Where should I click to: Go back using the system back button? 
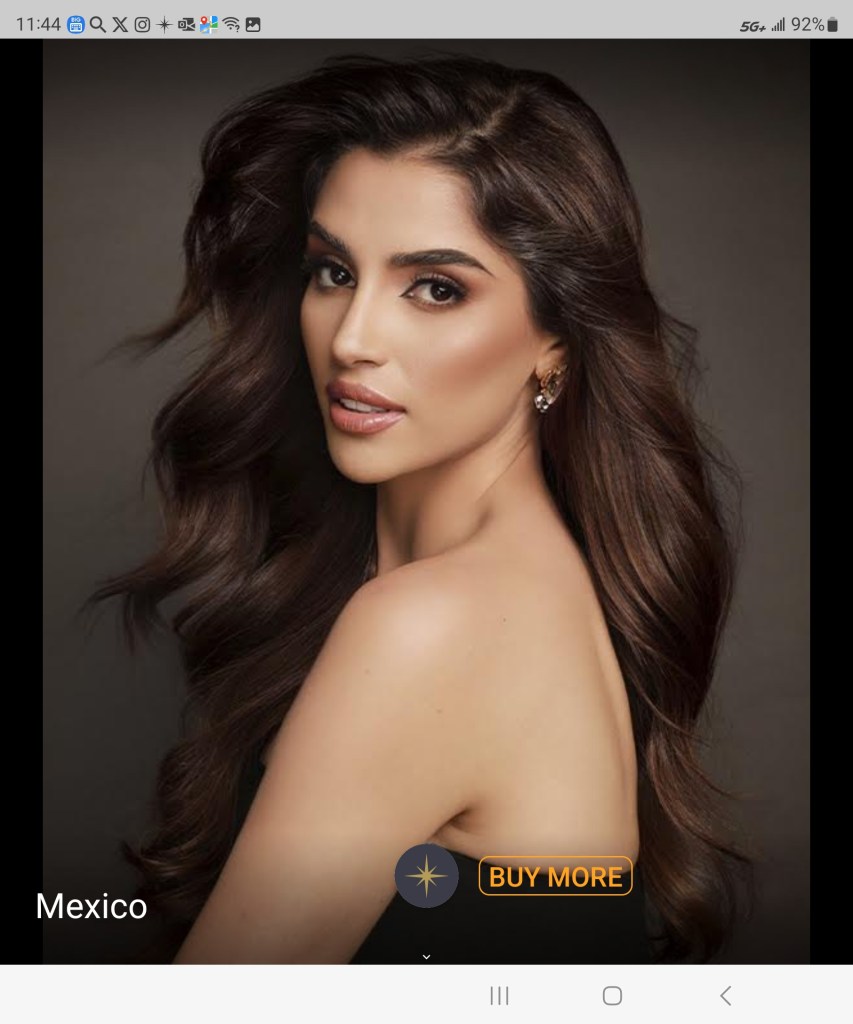click(x=726, y=995)
